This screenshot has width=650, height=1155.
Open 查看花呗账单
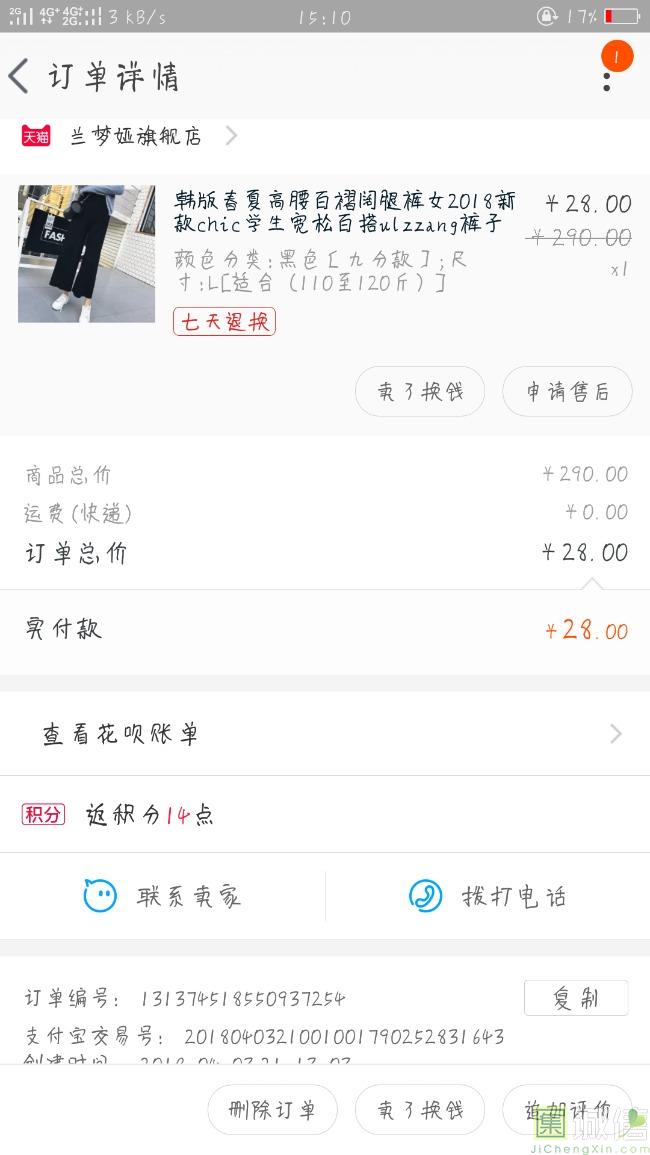(324, 734)
